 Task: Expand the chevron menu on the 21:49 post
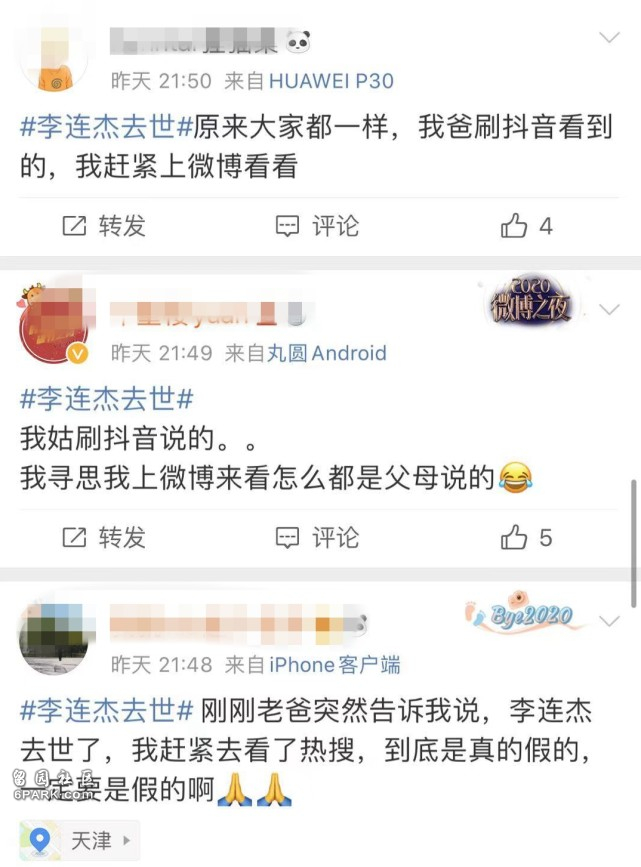tap(609, 311)
